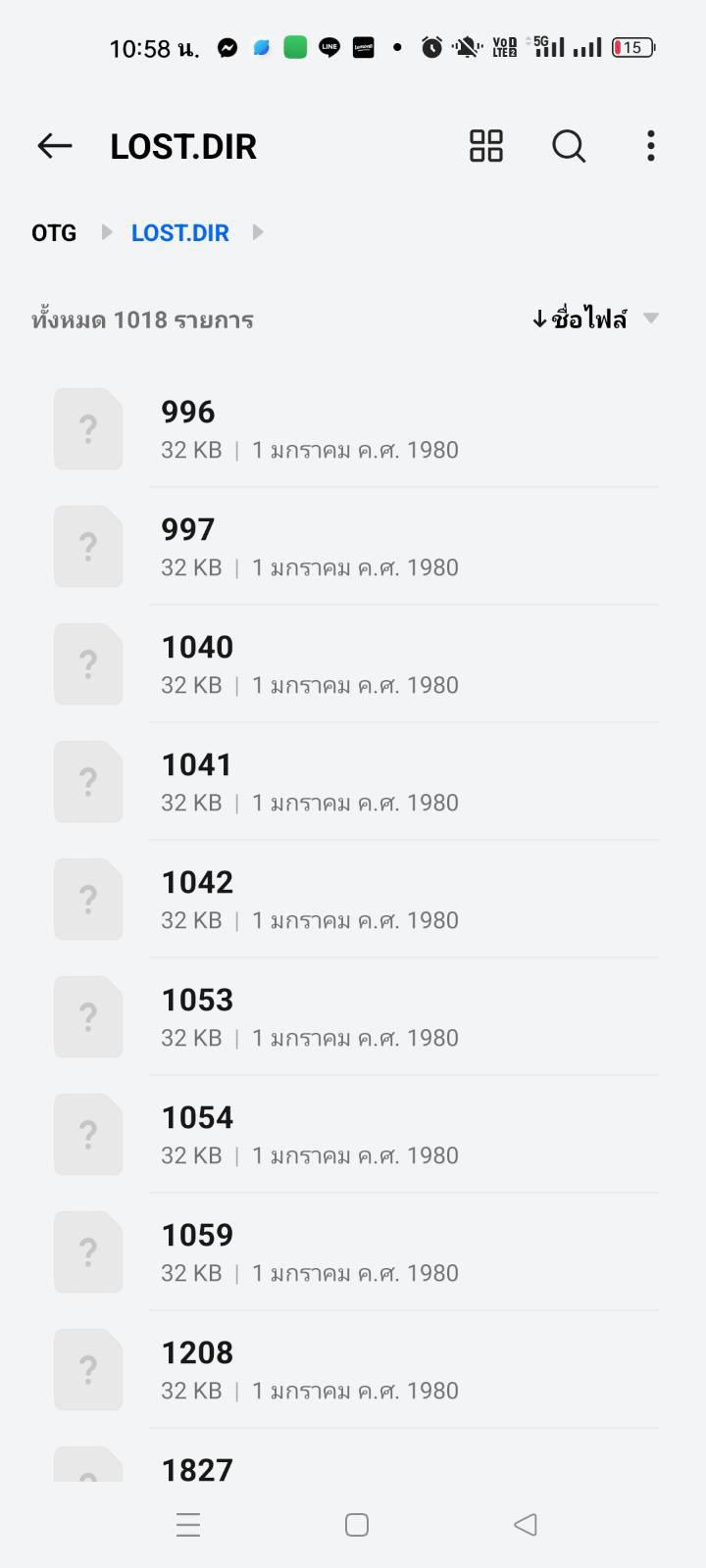706x1568 pixels.
Task: Go to the OTG breadcrumb folder
Action: (x=54, y=233)
